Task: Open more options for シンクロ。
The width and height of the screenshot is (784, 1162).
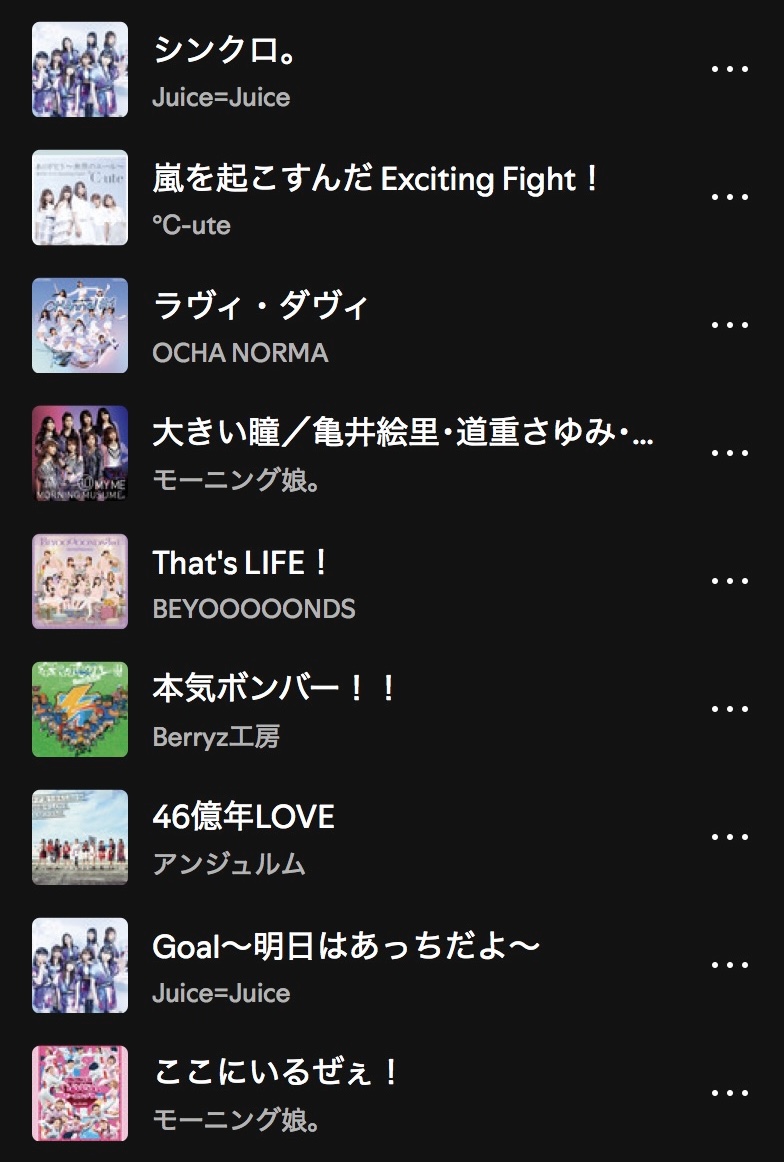Action: (x=729, y=69)
